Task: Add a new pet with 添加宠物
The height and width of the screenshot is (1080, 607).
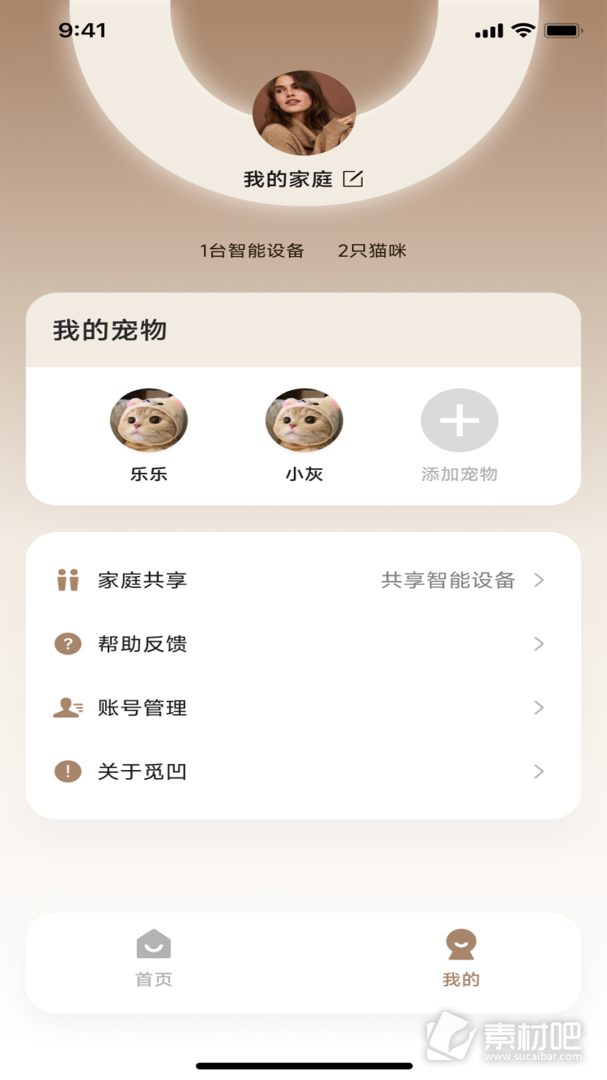Action: tap(459, 421)
